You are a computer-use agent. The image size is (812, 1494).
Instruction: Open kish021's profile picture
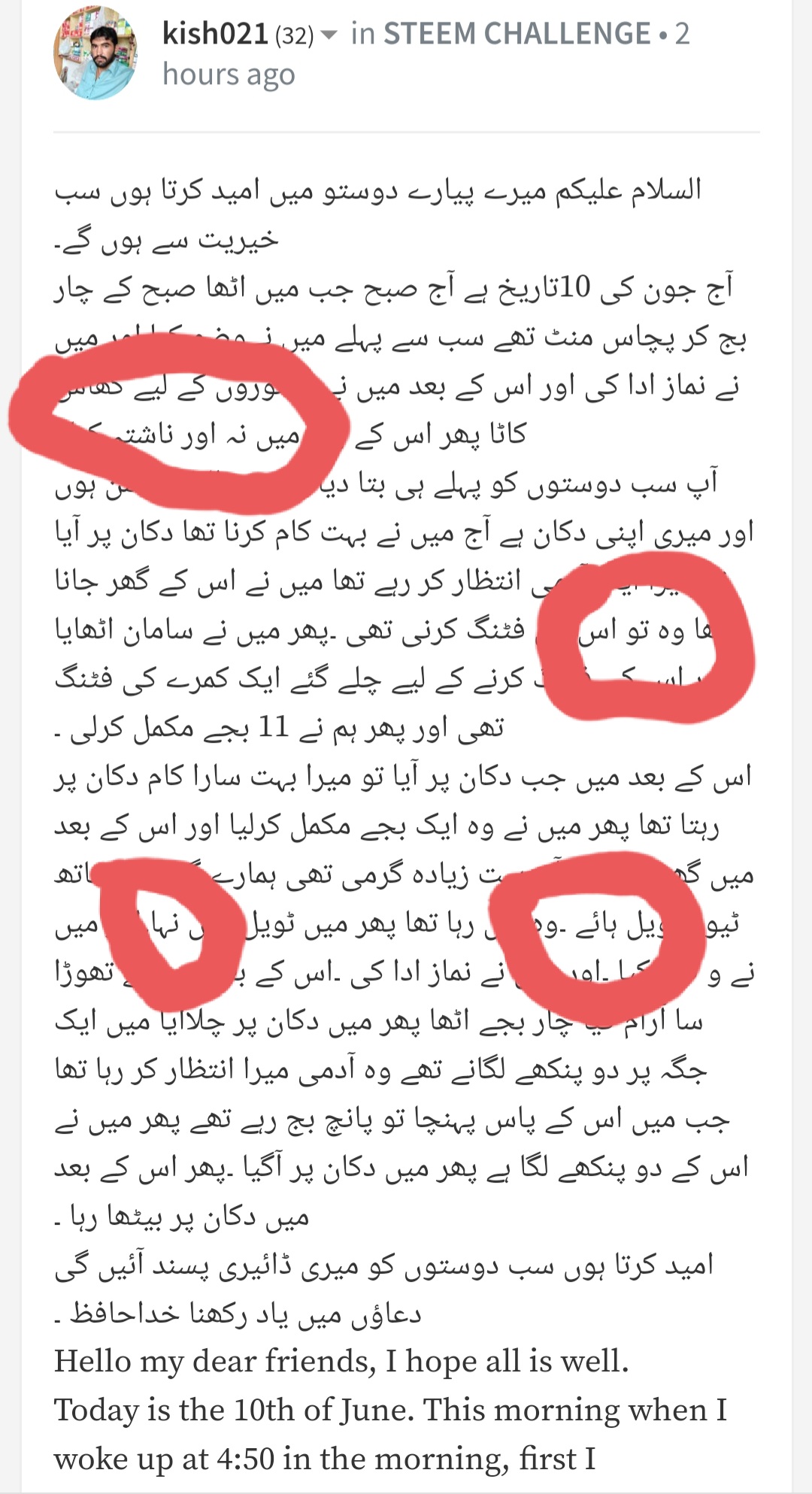95,54
